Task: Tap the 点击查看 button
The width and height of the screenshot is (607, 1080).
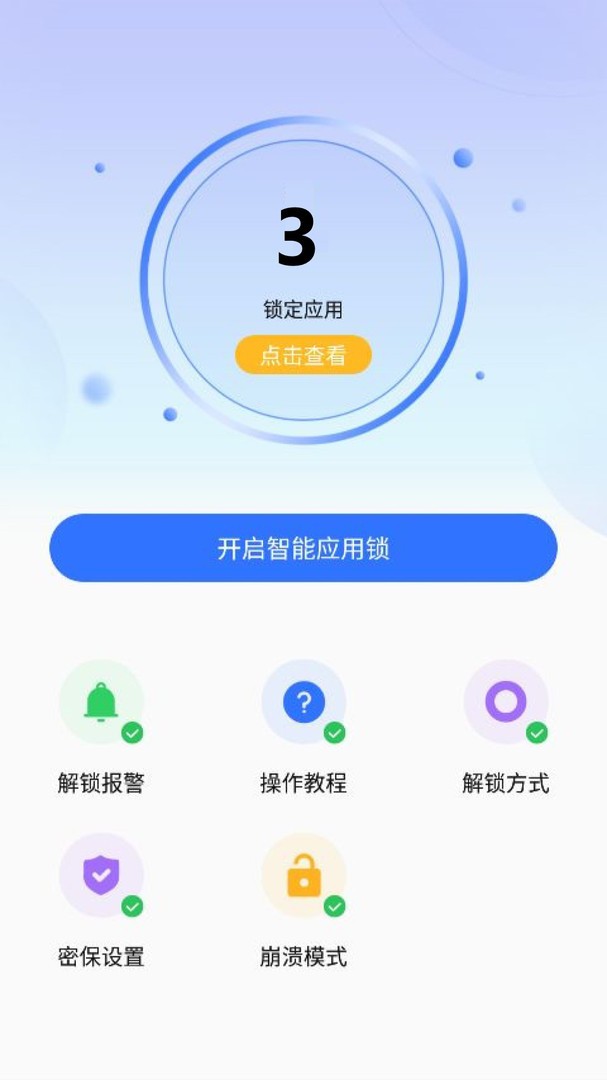Action: (303, 355)
